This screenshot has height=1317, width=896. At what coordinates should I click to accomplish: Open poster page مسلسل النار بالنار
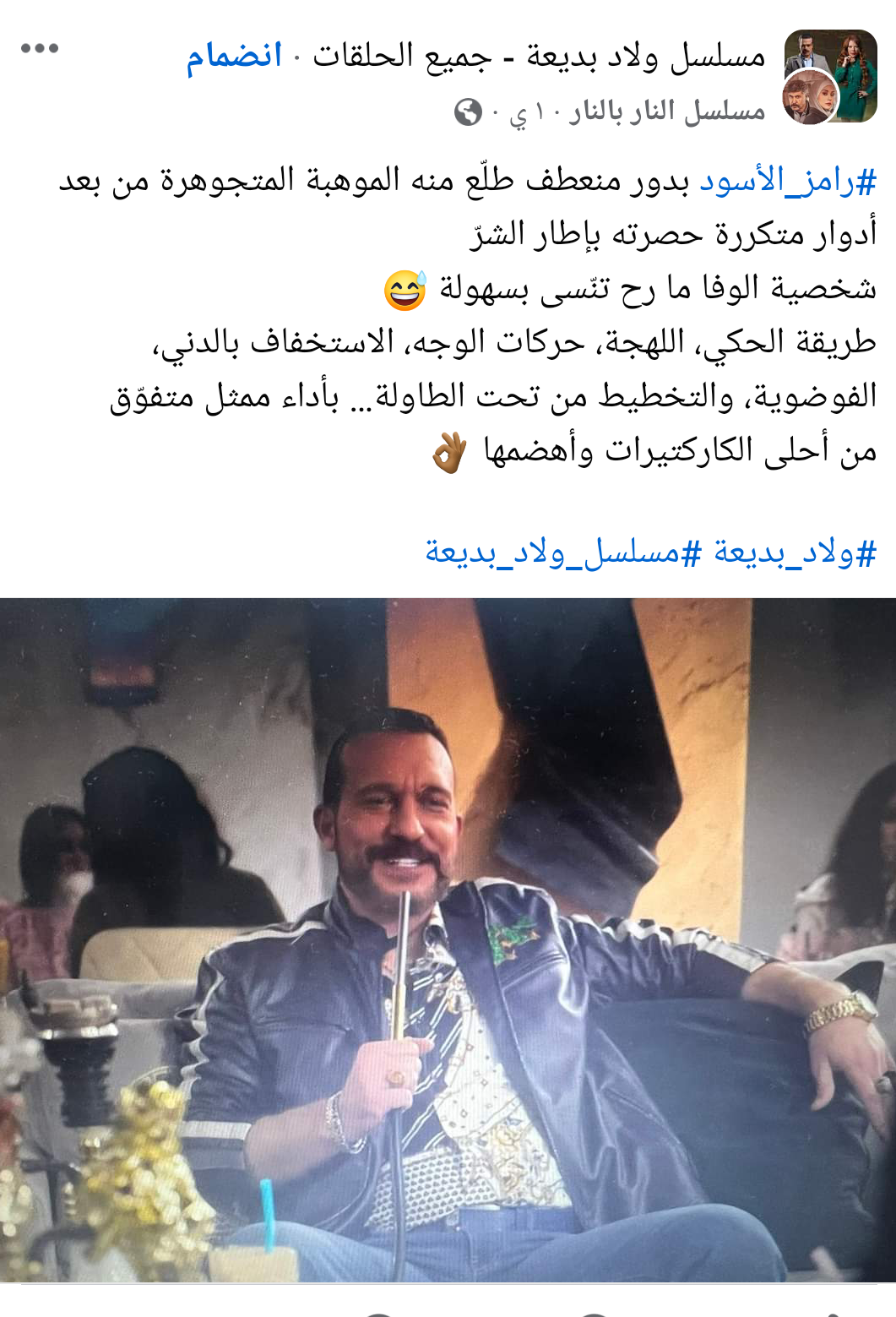(667, 112)
